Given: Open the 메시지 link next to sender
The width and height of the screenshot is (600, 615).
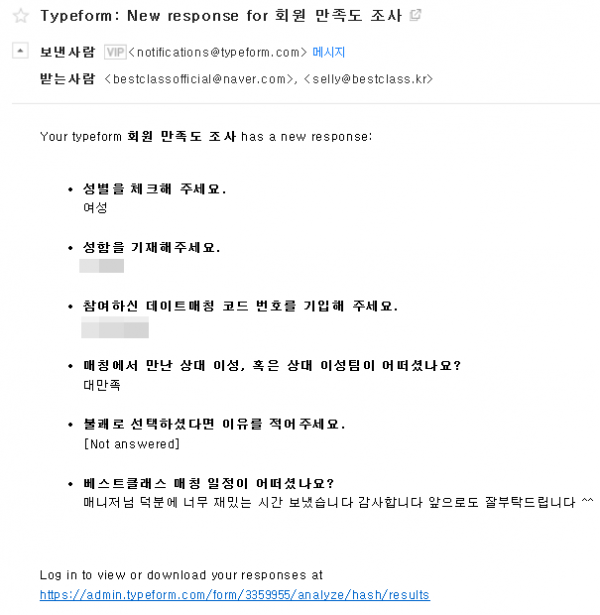Looking at the screenshot, I should [x=329, y=53].
